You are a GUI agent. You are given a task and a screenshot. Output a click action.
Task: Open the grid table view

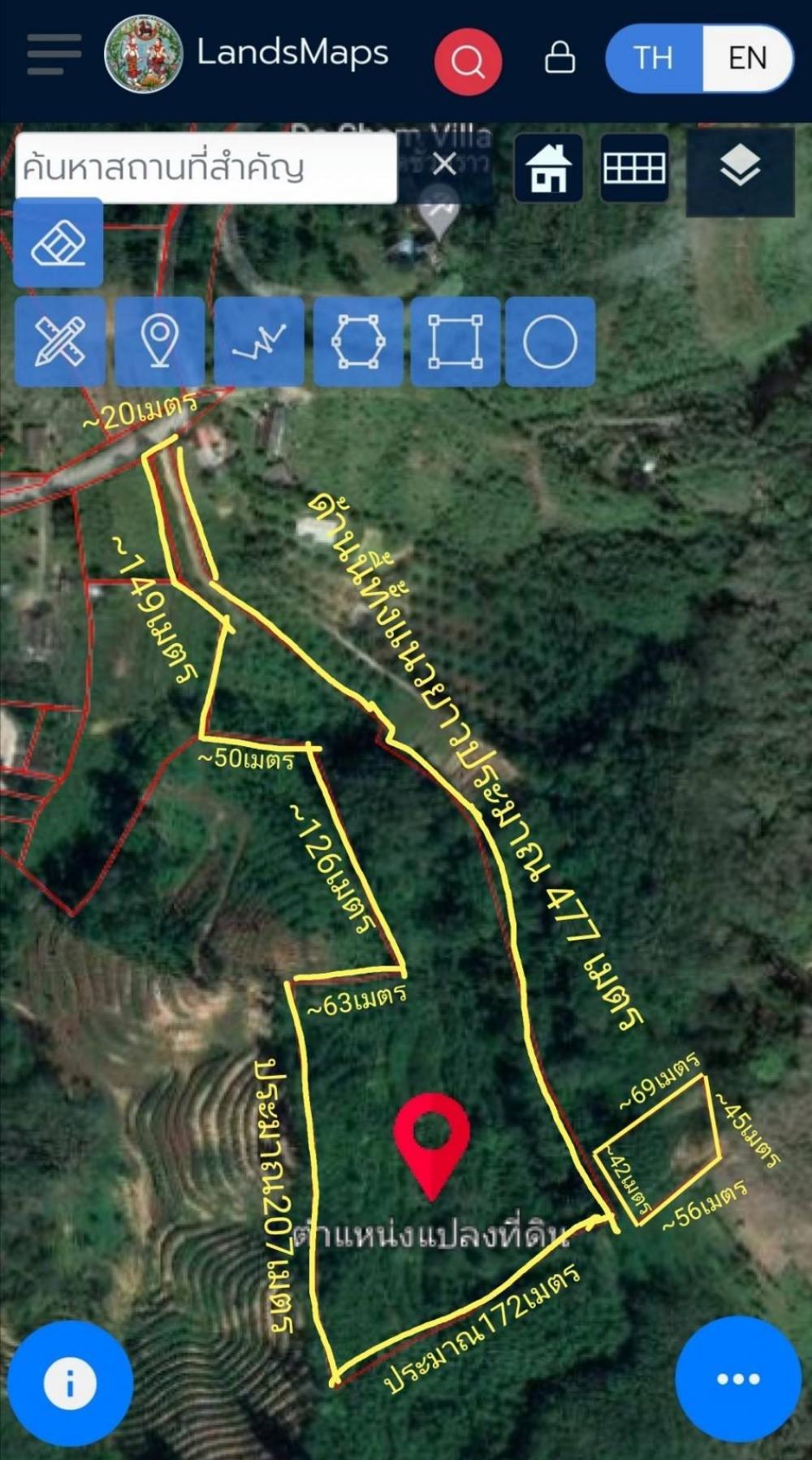pos(634,169)
